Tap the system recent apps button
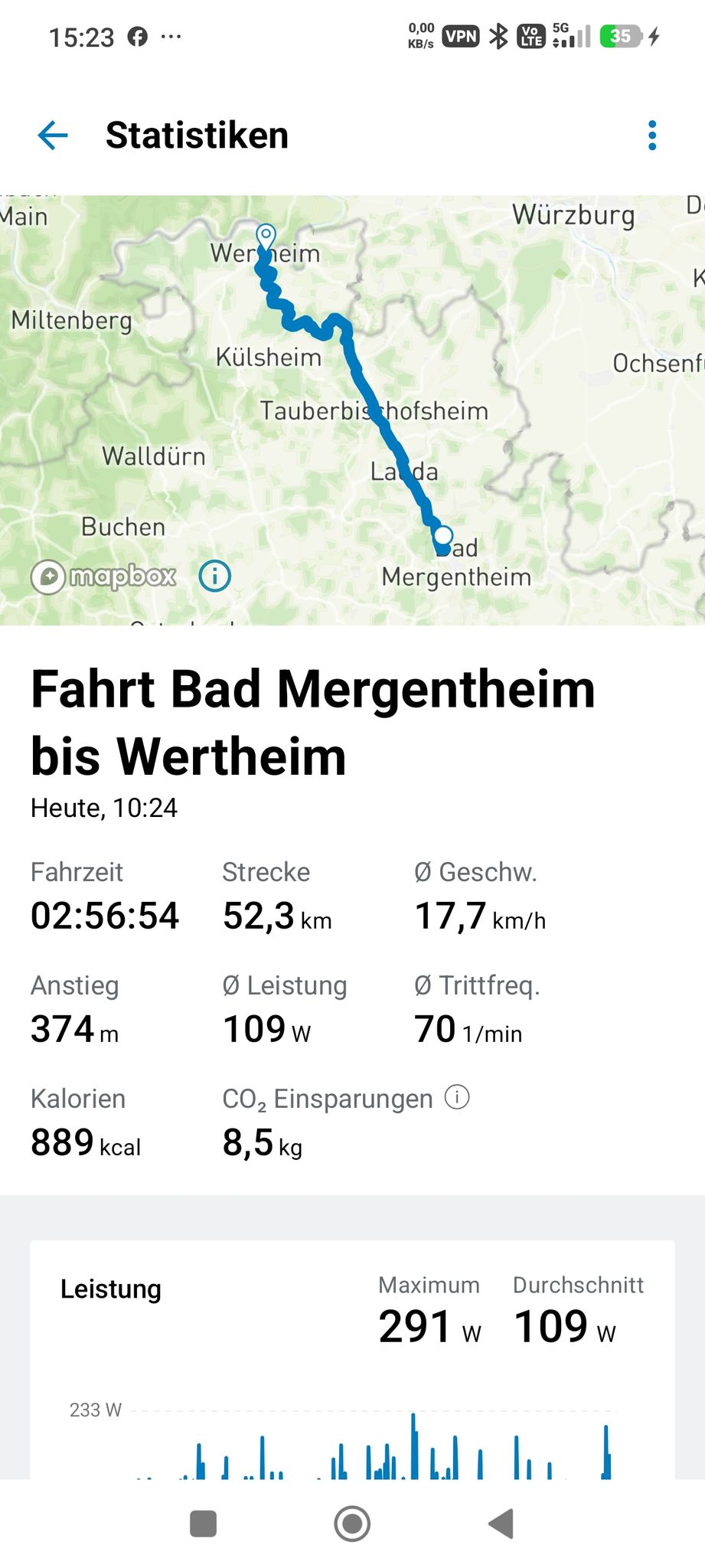The image size is (705, 1568). [203, 1524]
